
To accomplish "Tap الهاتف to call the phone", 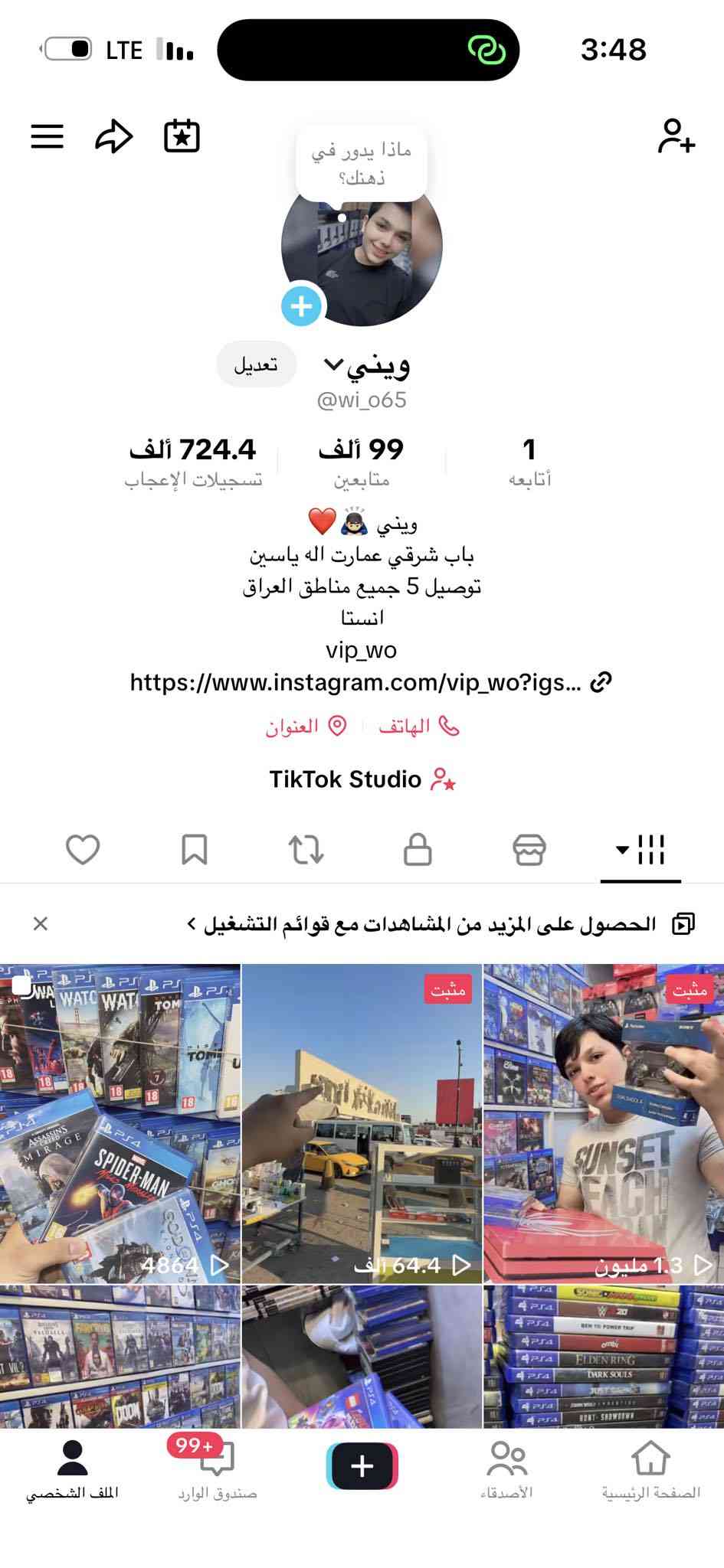I will [x=418, y=726].
